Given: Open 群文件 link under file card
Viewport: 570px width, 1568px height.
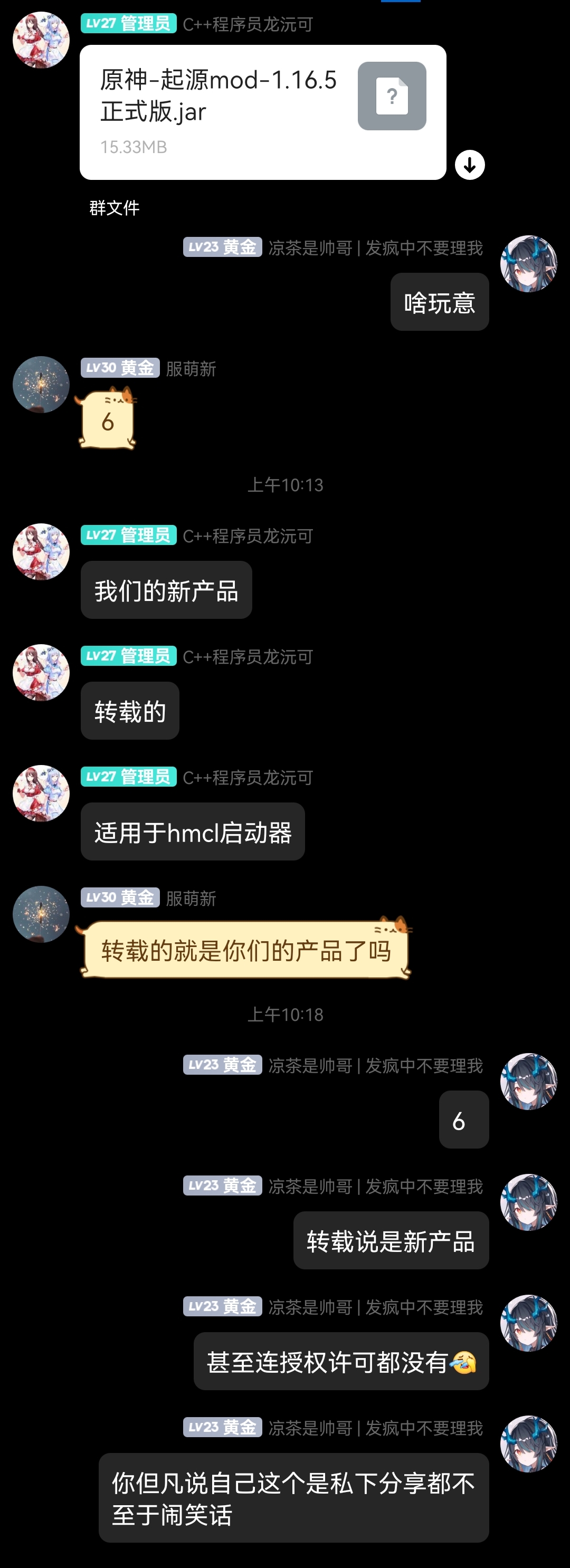Looking at the screenshot, I should pos(115,208).
